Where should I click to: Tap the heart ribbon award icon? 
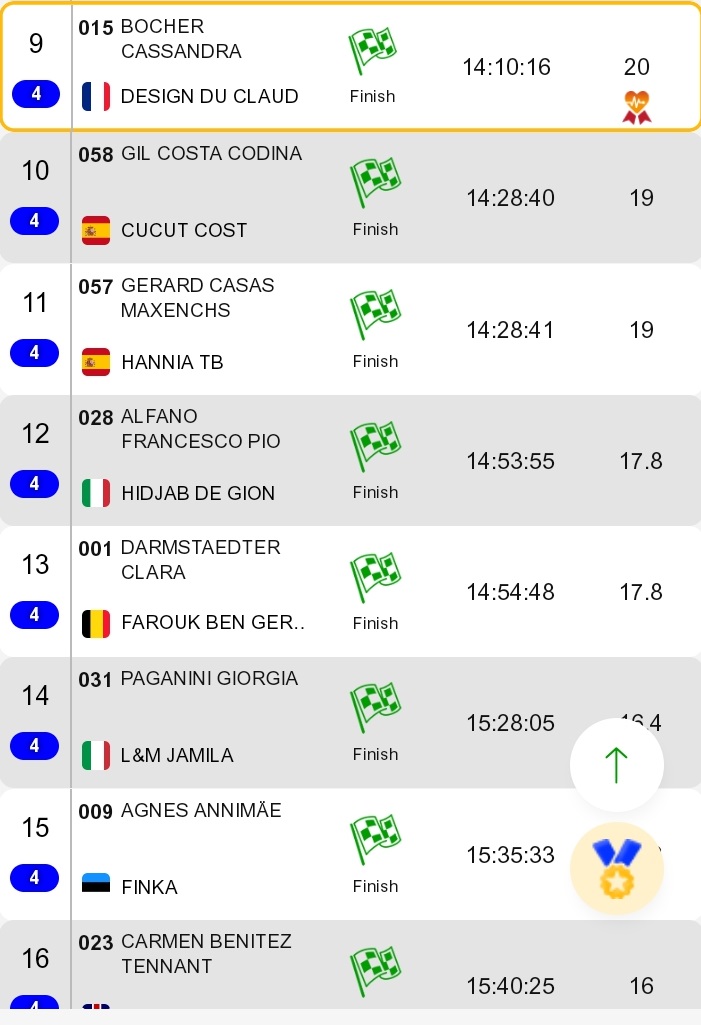coord(636,107)
